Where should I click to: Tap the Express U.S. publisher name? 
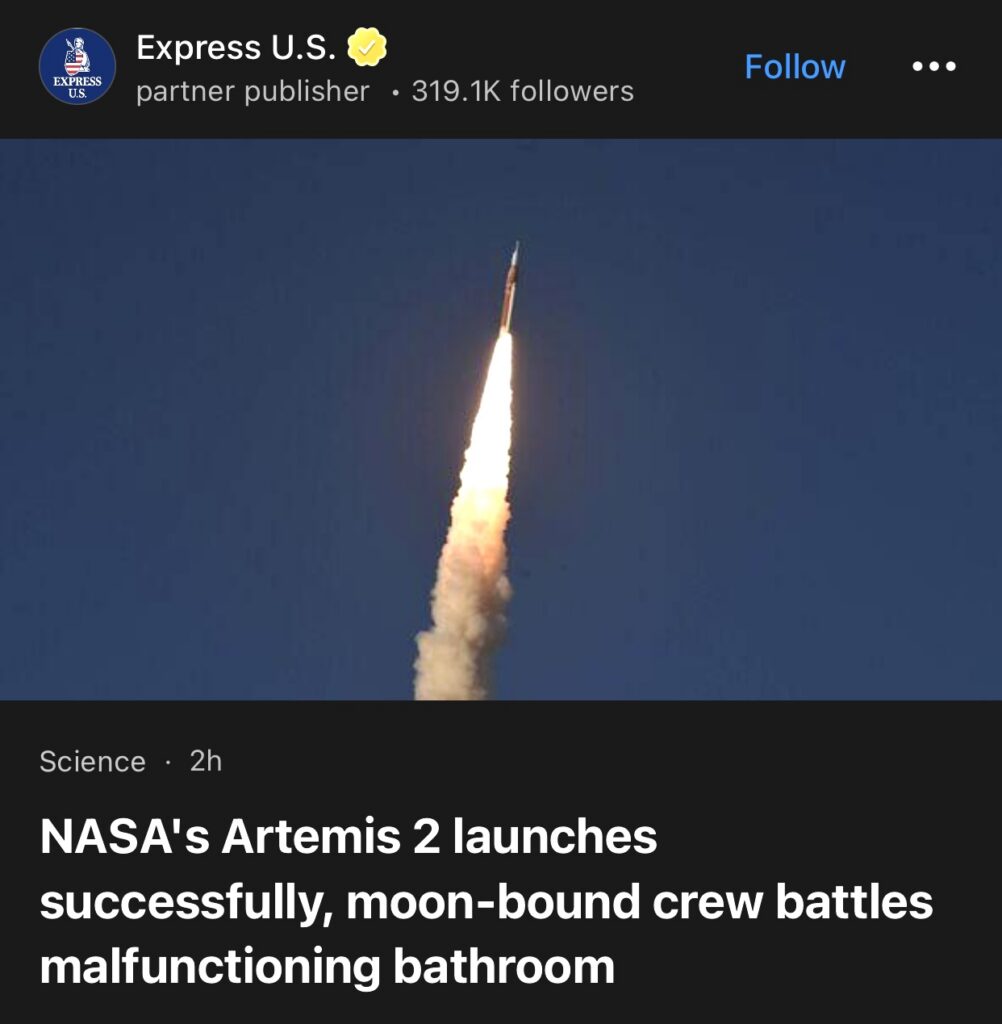click(x=236, y=46)
